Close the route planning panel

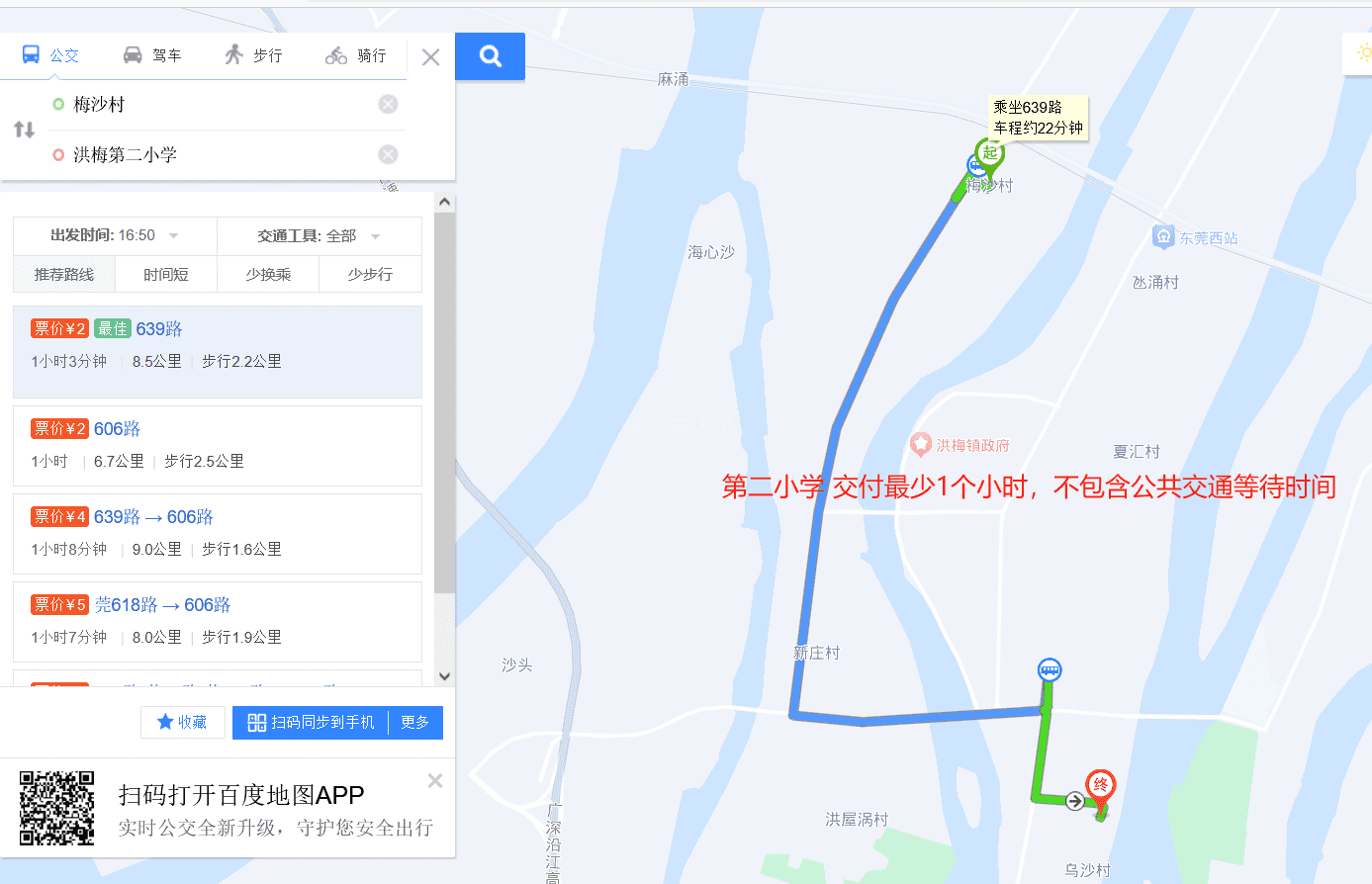pyautogui.click(x=430, y=57)
